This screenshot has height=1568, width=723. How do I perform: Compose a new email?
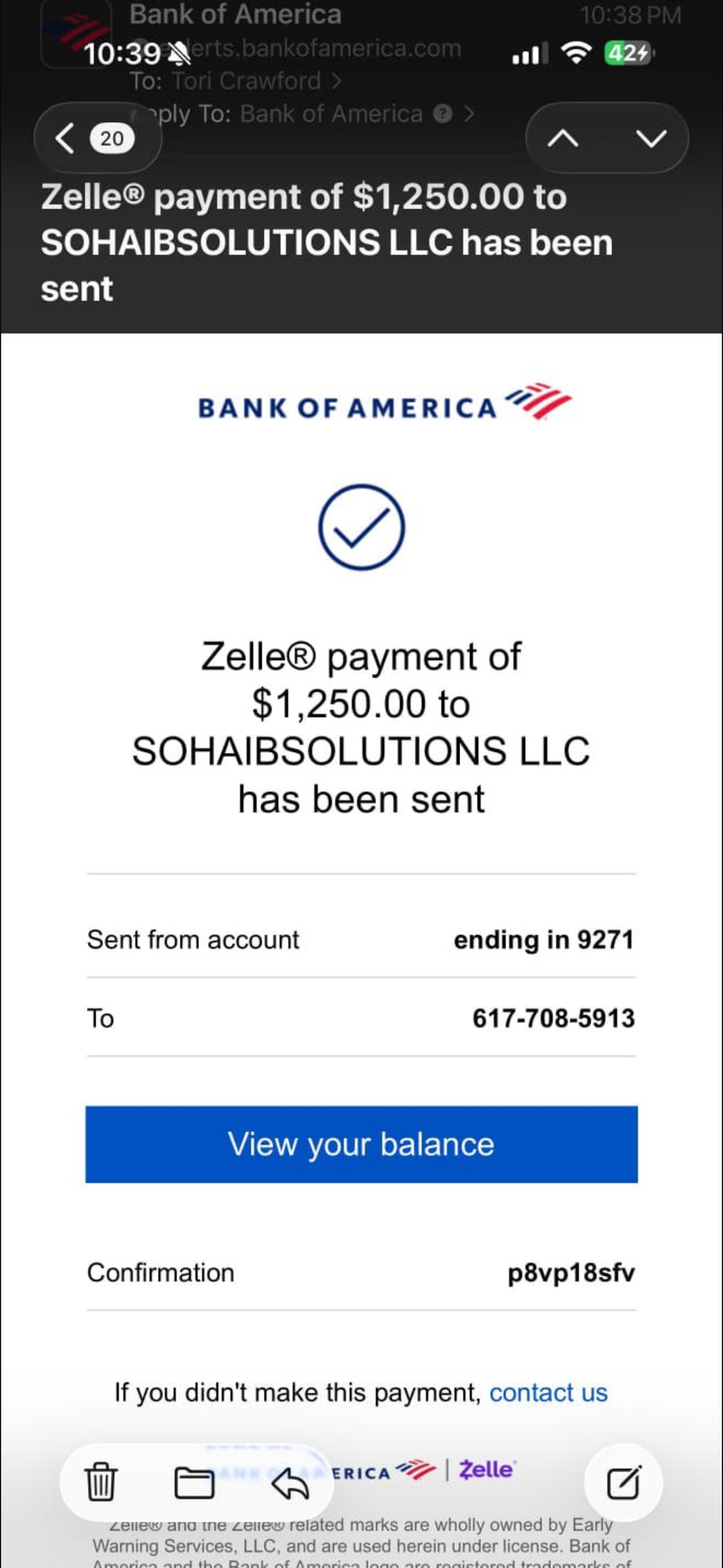point(624,1483)
